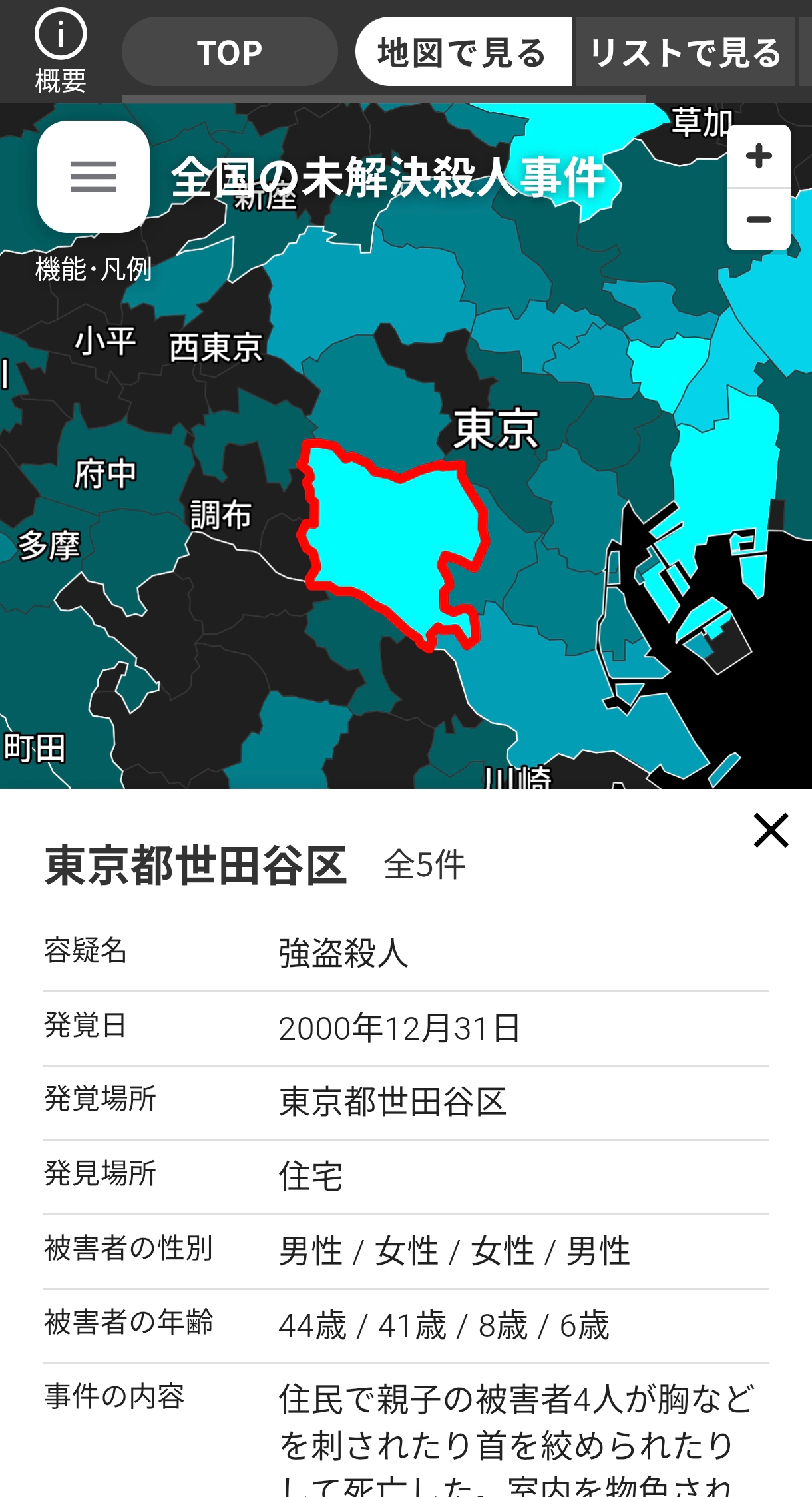Zoom out of the map

pos(759,220)
